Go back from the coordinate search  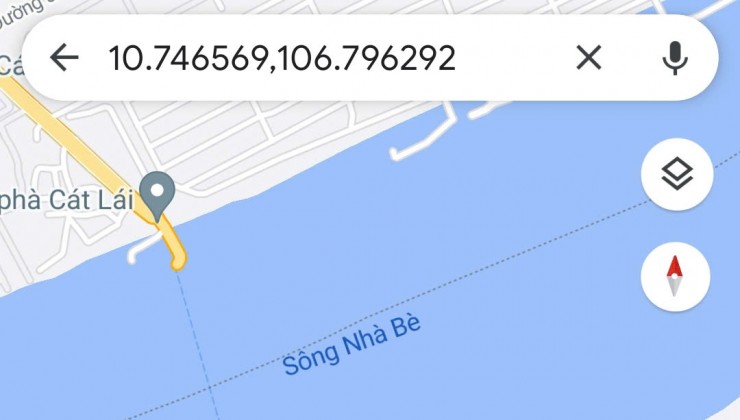click(x=64, y=58)
